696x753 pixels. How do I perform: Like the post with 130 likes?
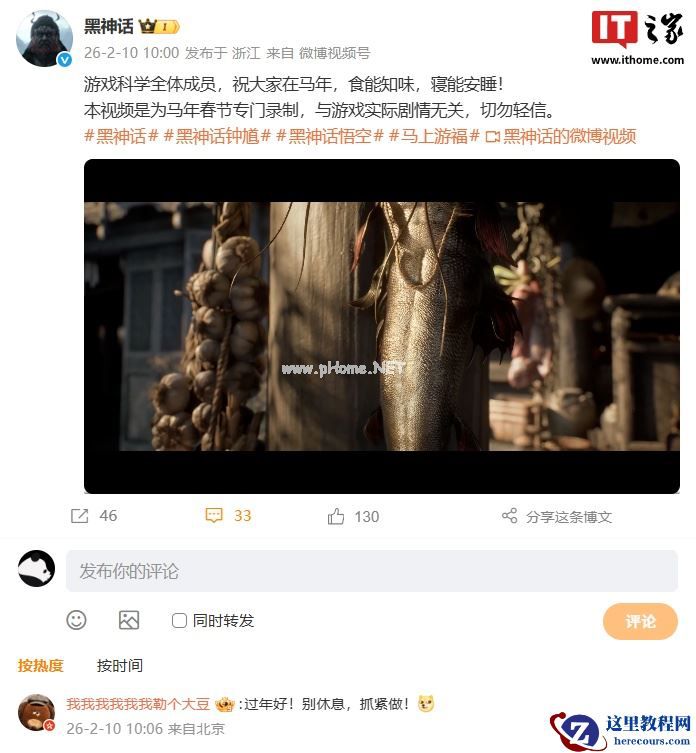click(x=353, y=516)
